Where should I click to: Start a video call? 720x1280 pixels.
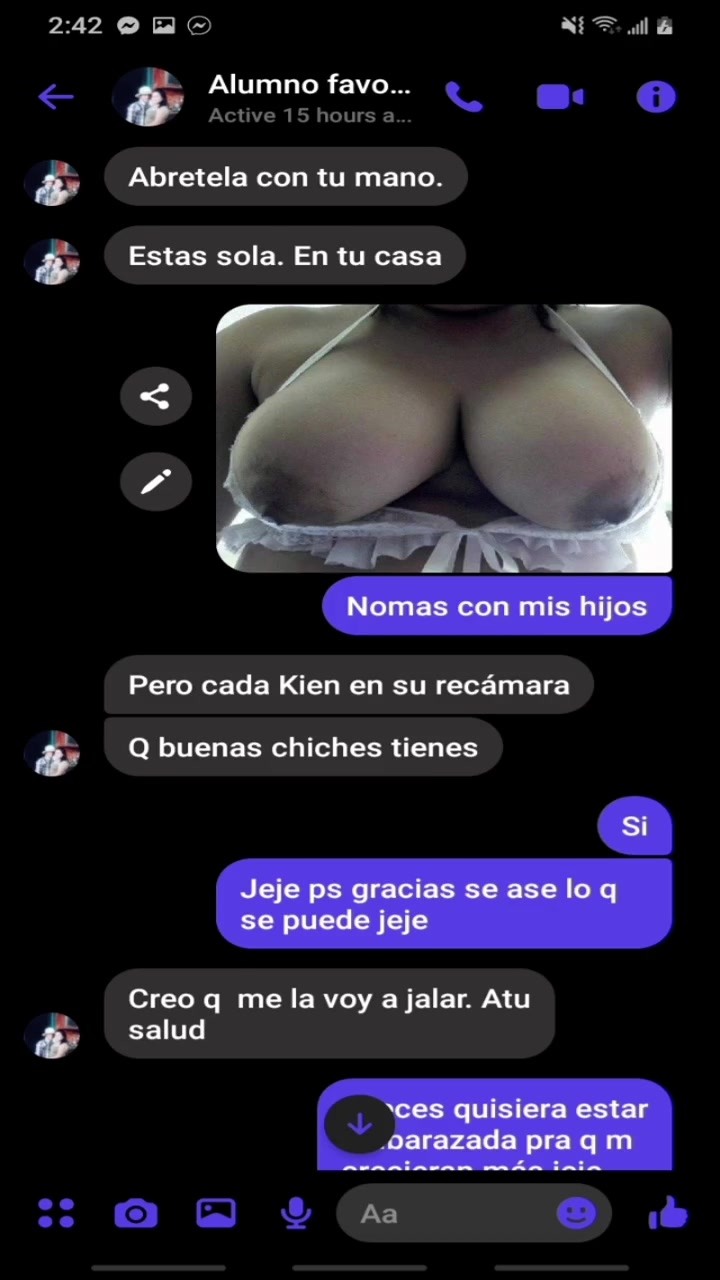coord(560,97)
